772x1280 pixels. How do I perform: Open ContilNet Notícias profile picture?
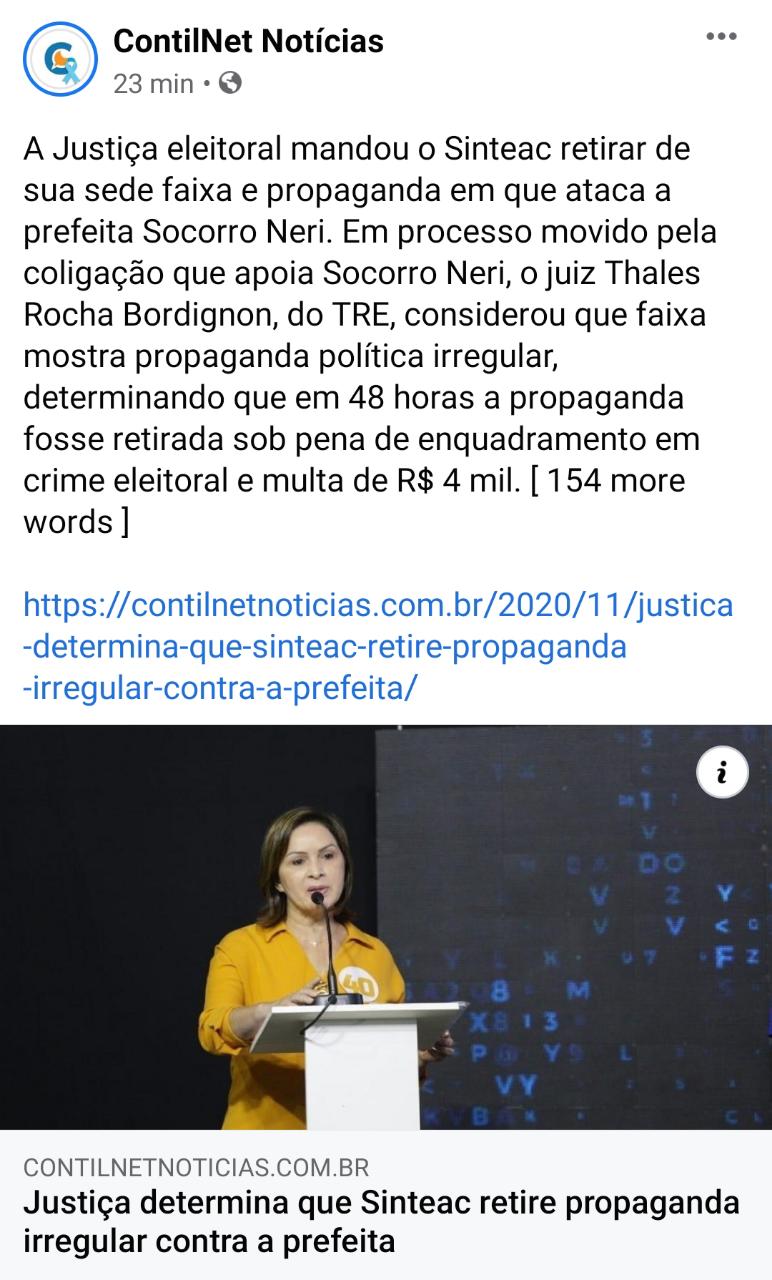(x=60, y=59)
